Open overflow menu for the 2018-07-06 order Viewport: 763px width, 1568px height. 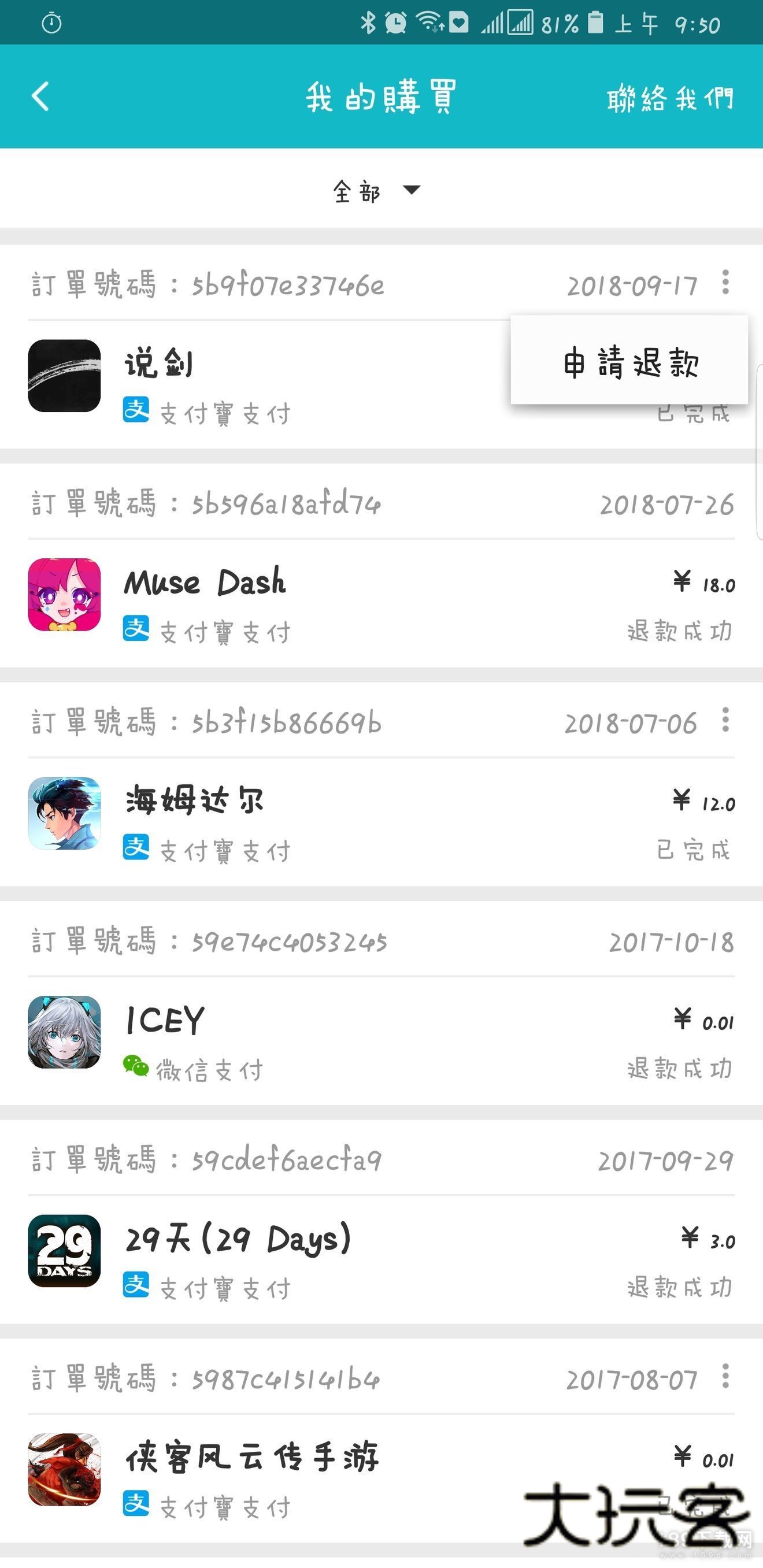tap(725, 721)
